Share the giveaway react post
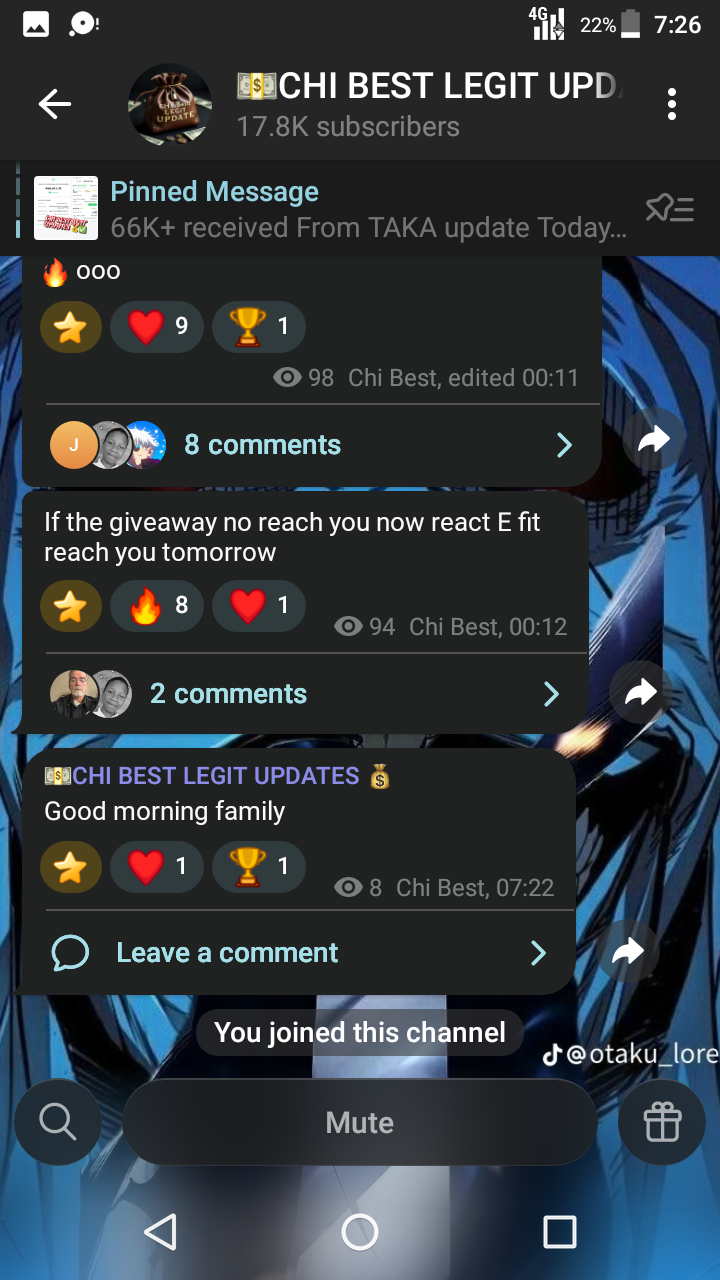 tap(641, 692)
